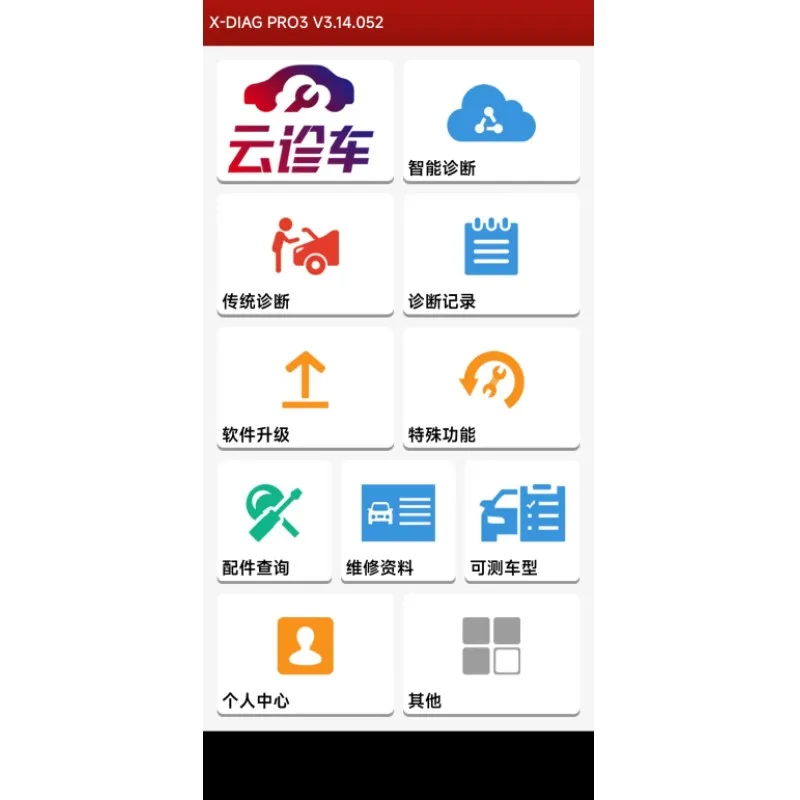Go to 个人中心 personal center
The width and height of the screenshot is (800, 800).
[x=305, y=655]
